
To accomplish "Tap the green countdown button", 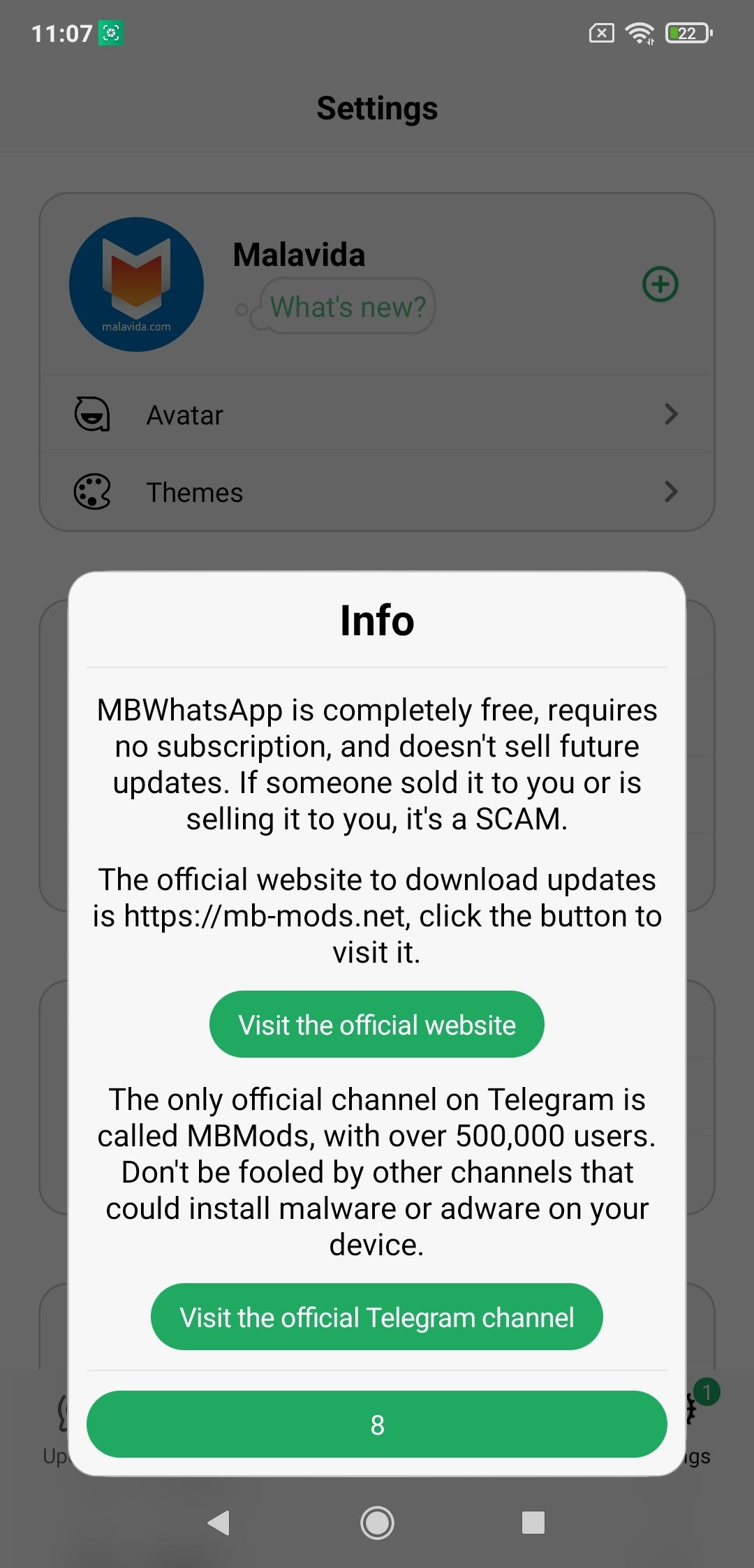I will coord(376,1424).
